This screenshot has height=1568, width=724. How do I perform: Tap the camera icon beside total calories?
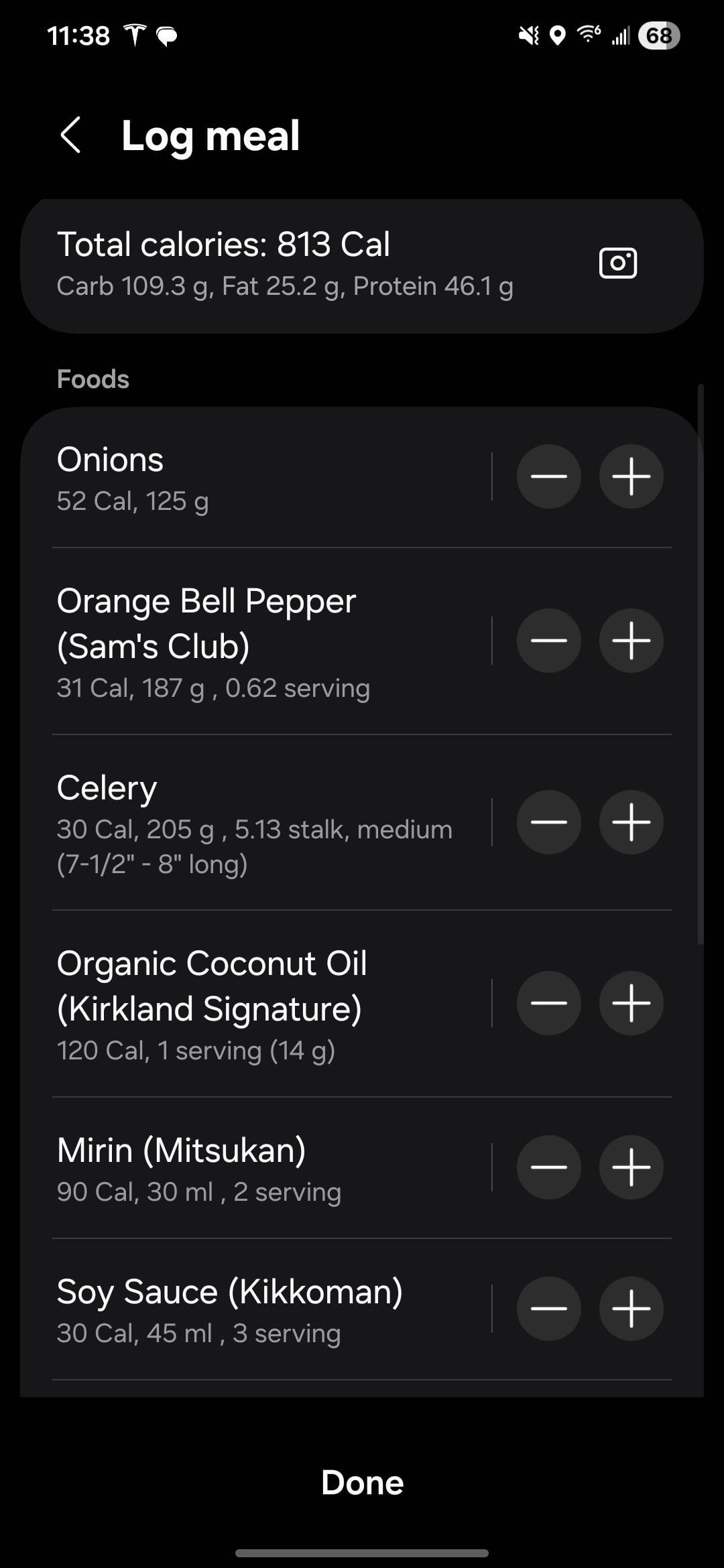point(617,263)
